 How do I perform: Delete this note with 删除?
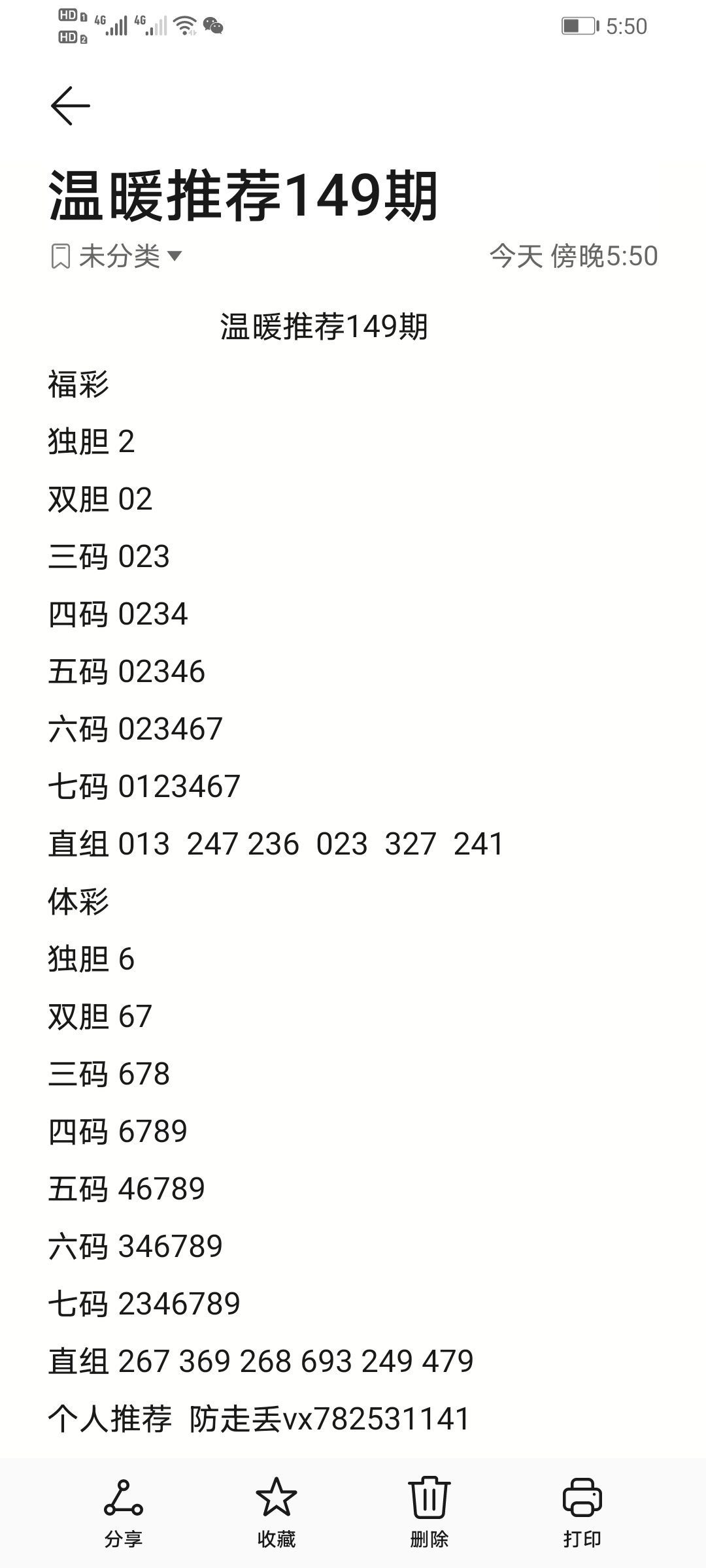(x=429, y=1512)
